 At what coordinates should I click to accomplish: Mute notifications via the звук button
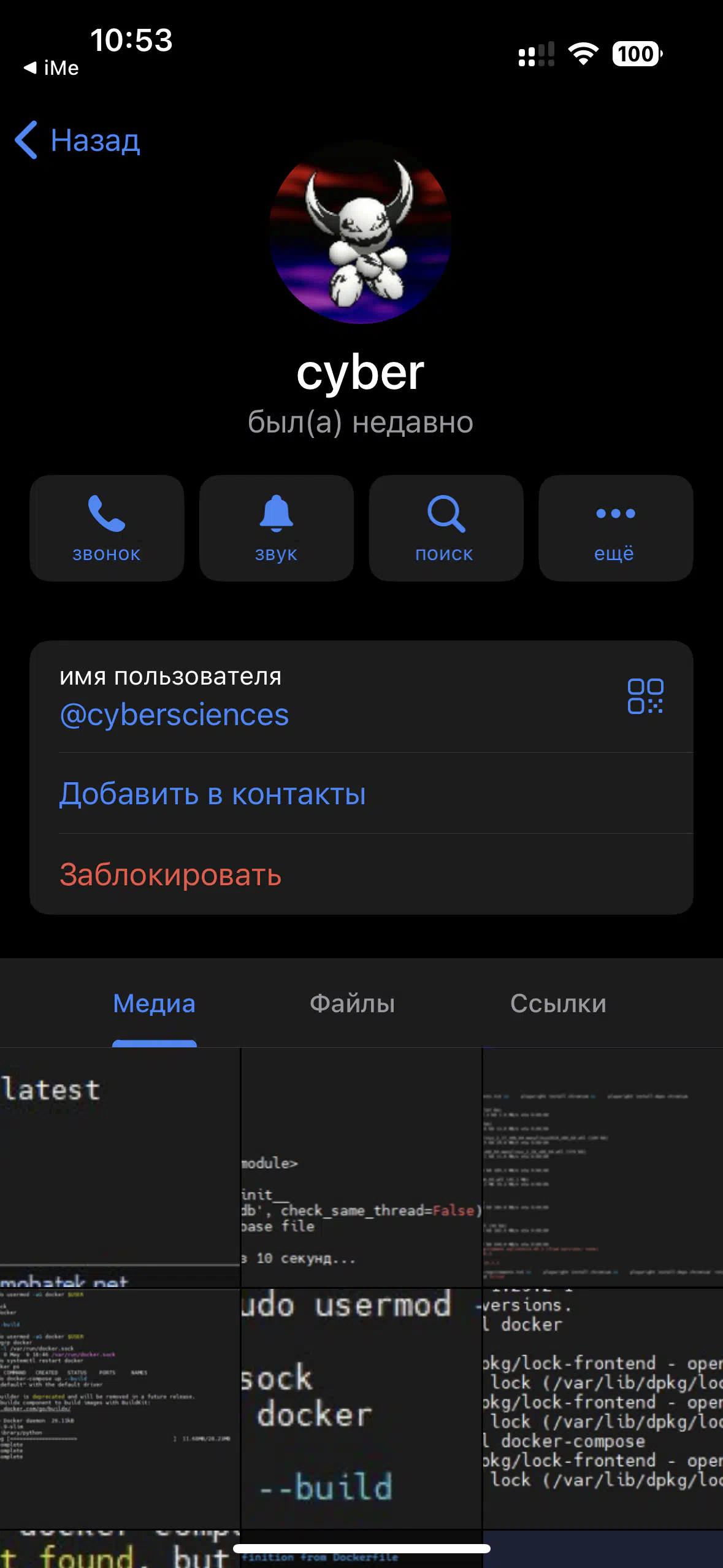[277, 528]
